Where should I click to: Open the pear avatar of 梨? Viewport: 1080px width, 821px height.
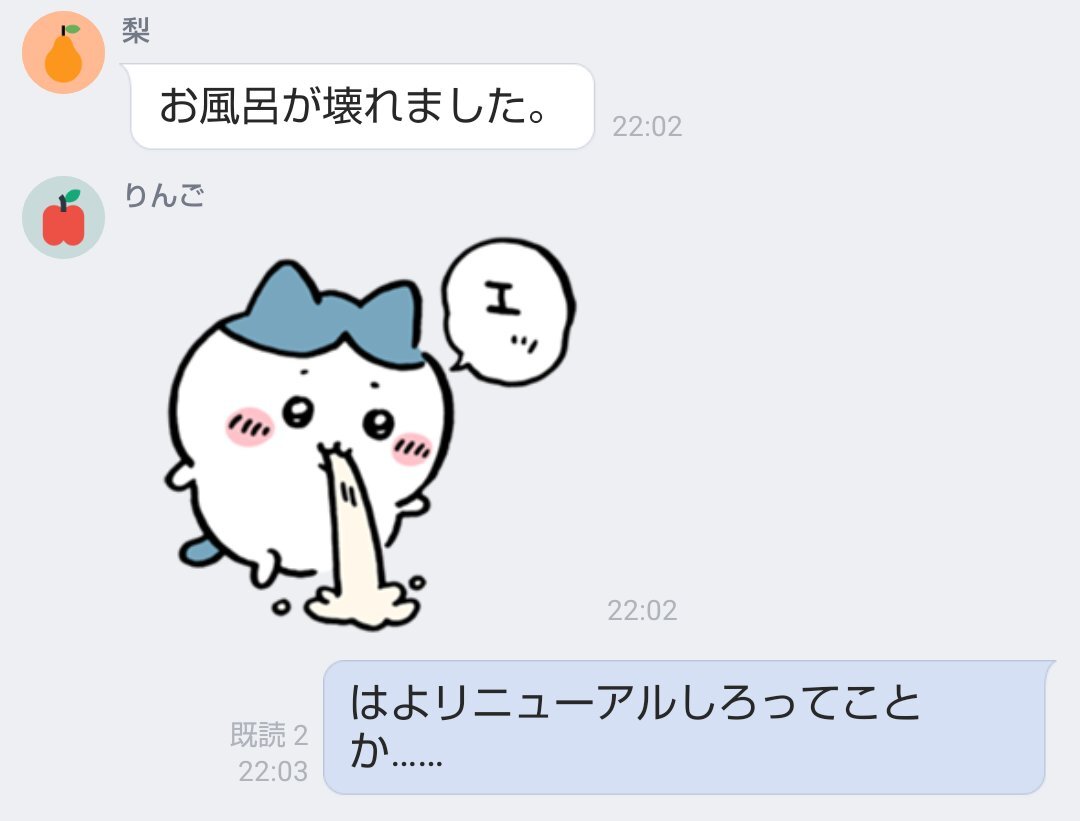pos(63,52)
